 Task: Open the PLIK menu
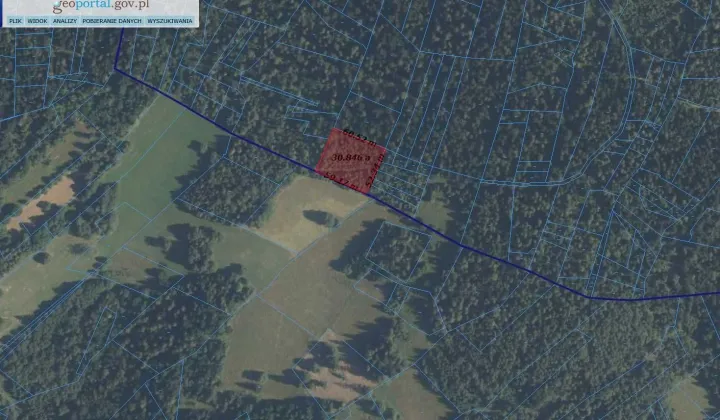click(x=15, y=20)
